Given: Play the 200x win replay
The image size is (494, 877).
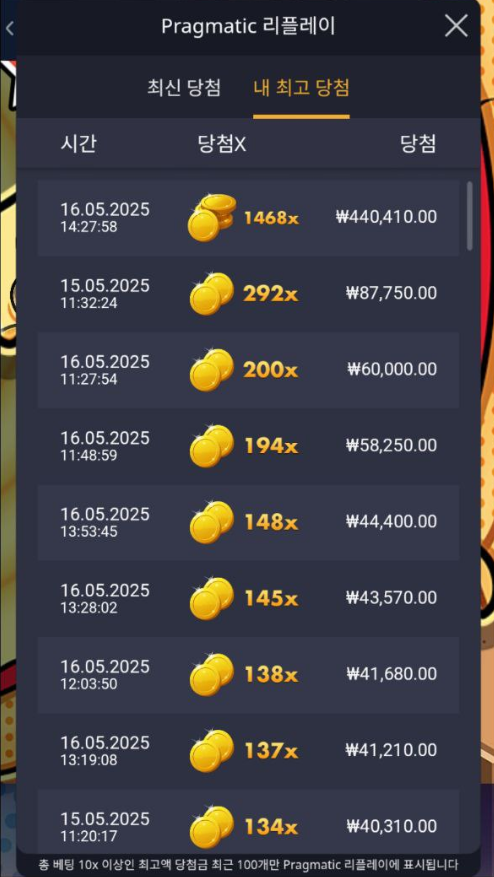Looking at the screenshot, I should pos(248,370).
